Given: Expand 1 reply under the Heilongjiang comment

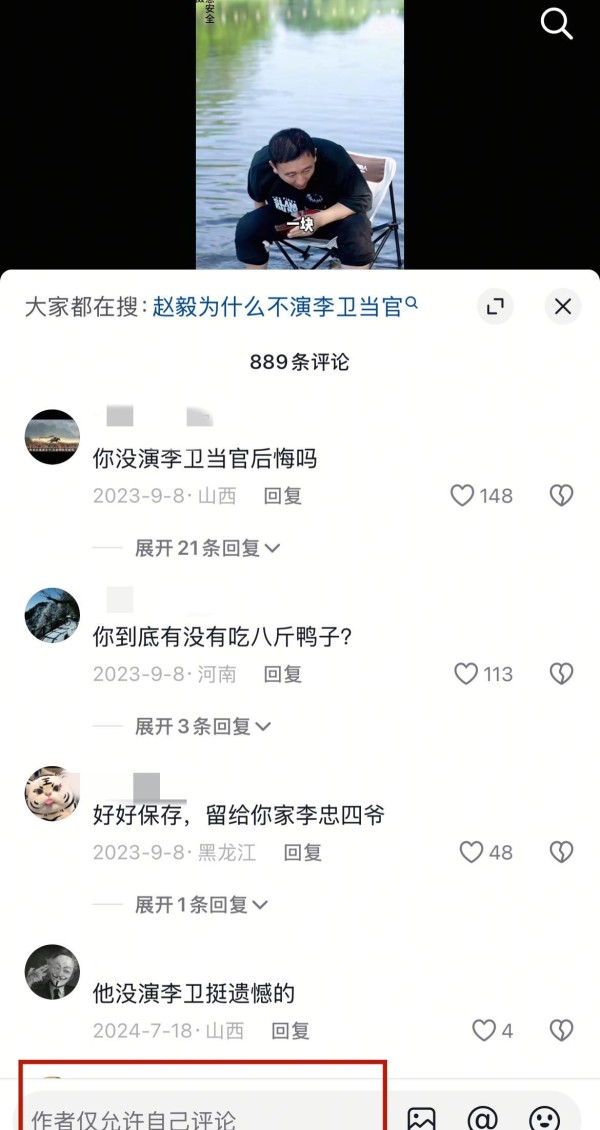Looking at the screenshot, I should click(201, 904).
